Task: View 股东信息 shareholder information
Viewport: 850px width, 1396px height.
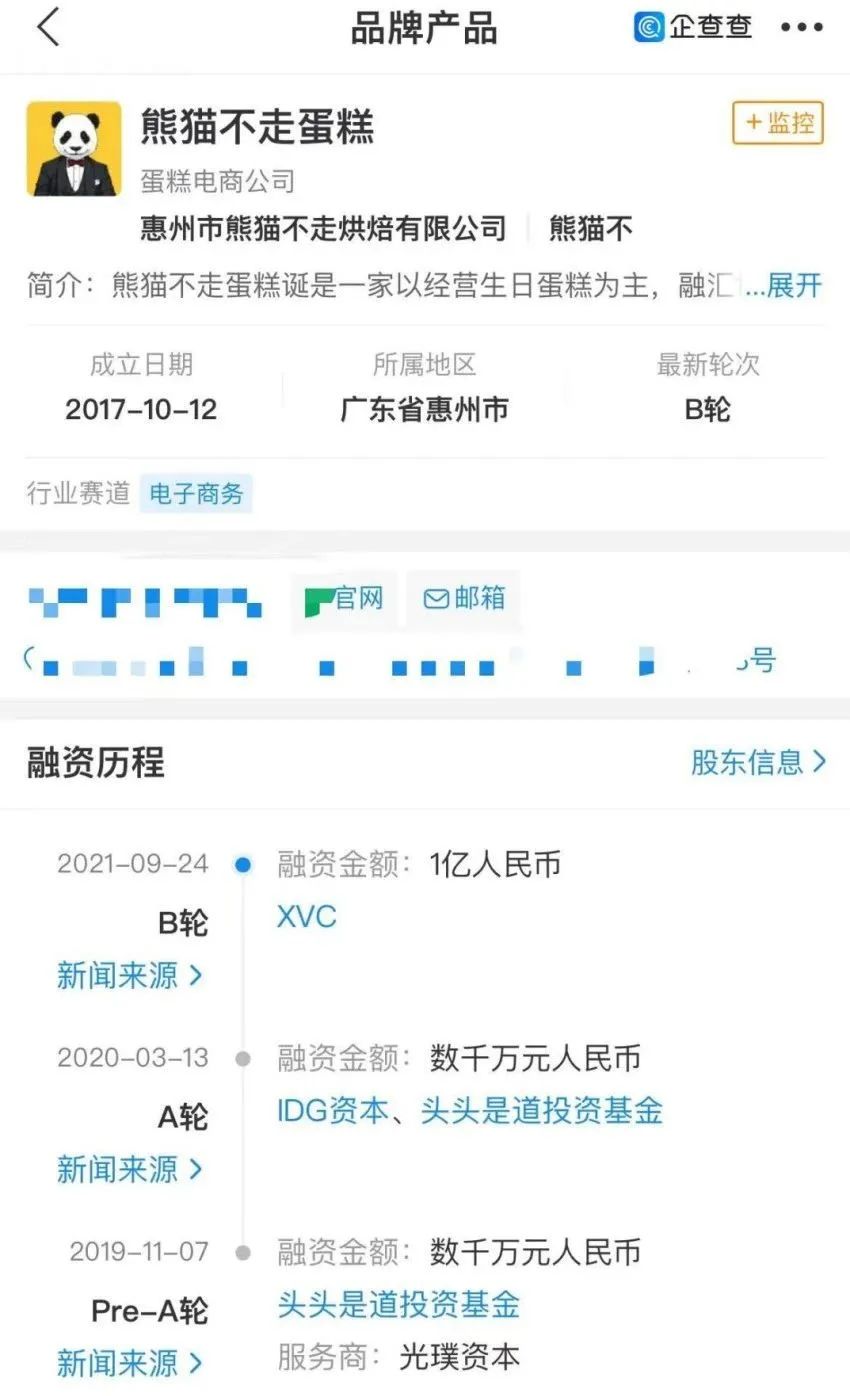Action: (758, 762)
